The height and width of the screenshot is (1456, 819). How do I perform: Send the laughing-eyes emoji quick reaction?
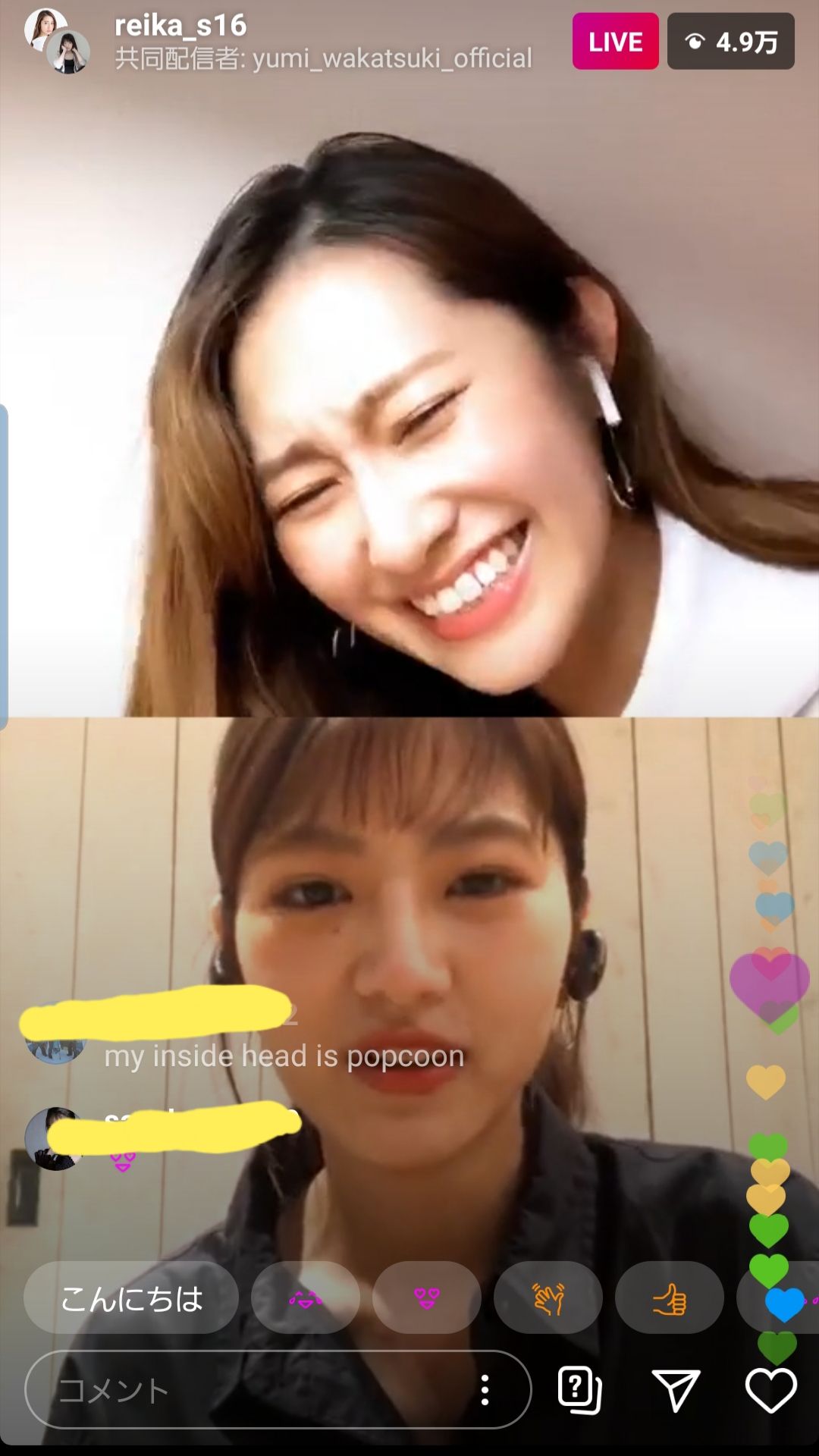[x=305, y=1298]
